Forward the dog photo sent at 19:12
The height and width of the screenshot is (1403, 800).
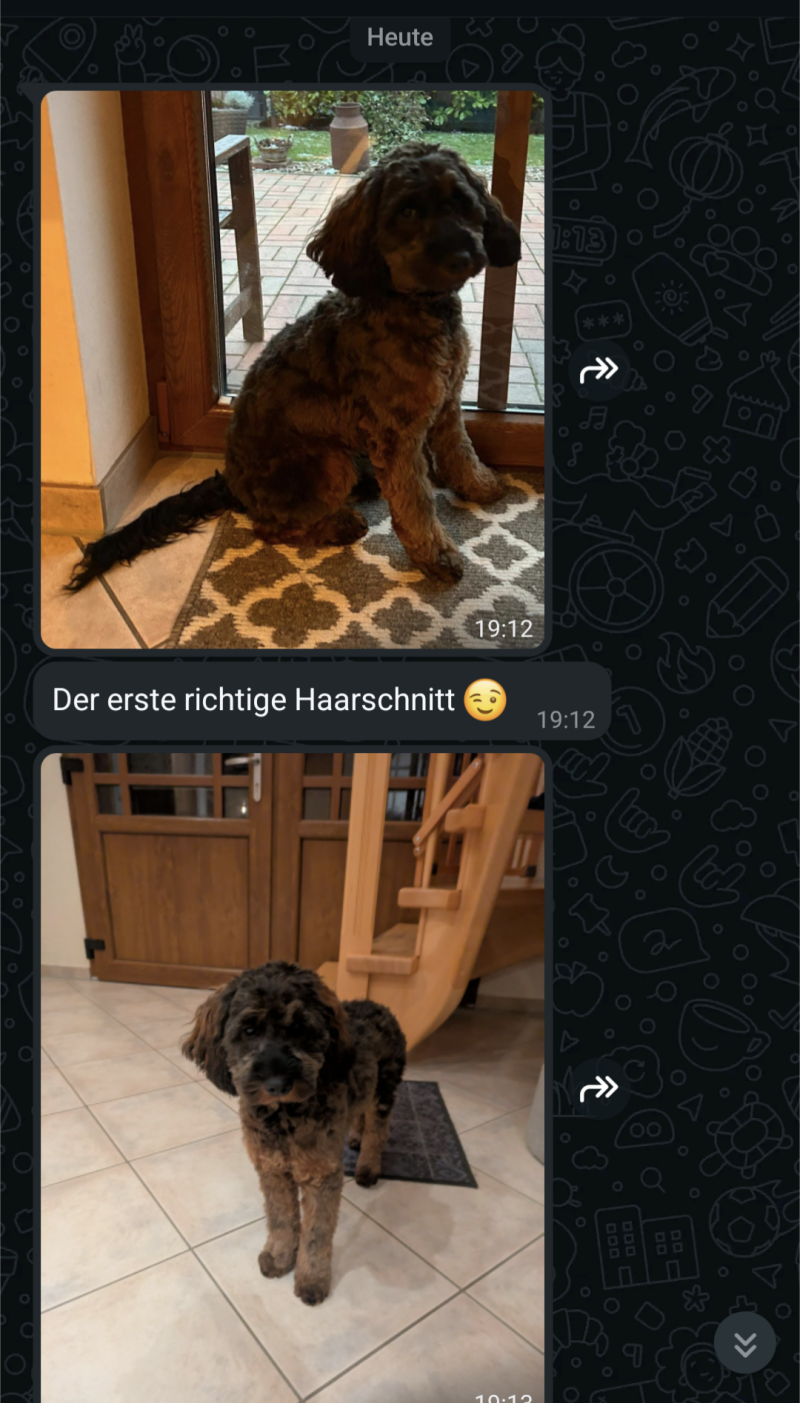599,371
